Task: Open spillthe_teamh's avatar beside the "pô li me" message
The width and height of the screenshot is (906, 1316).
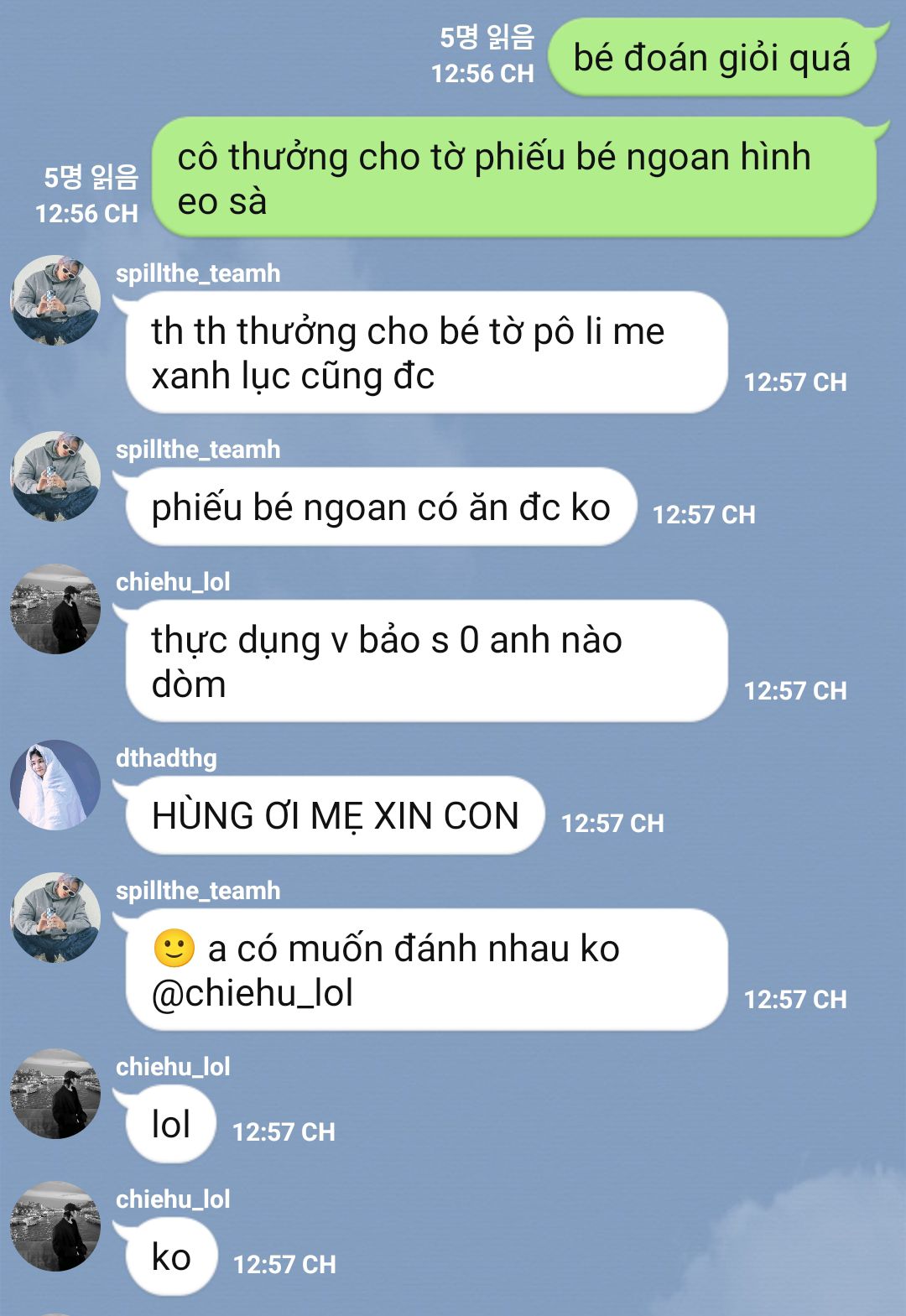Action: tap(55, 300)
